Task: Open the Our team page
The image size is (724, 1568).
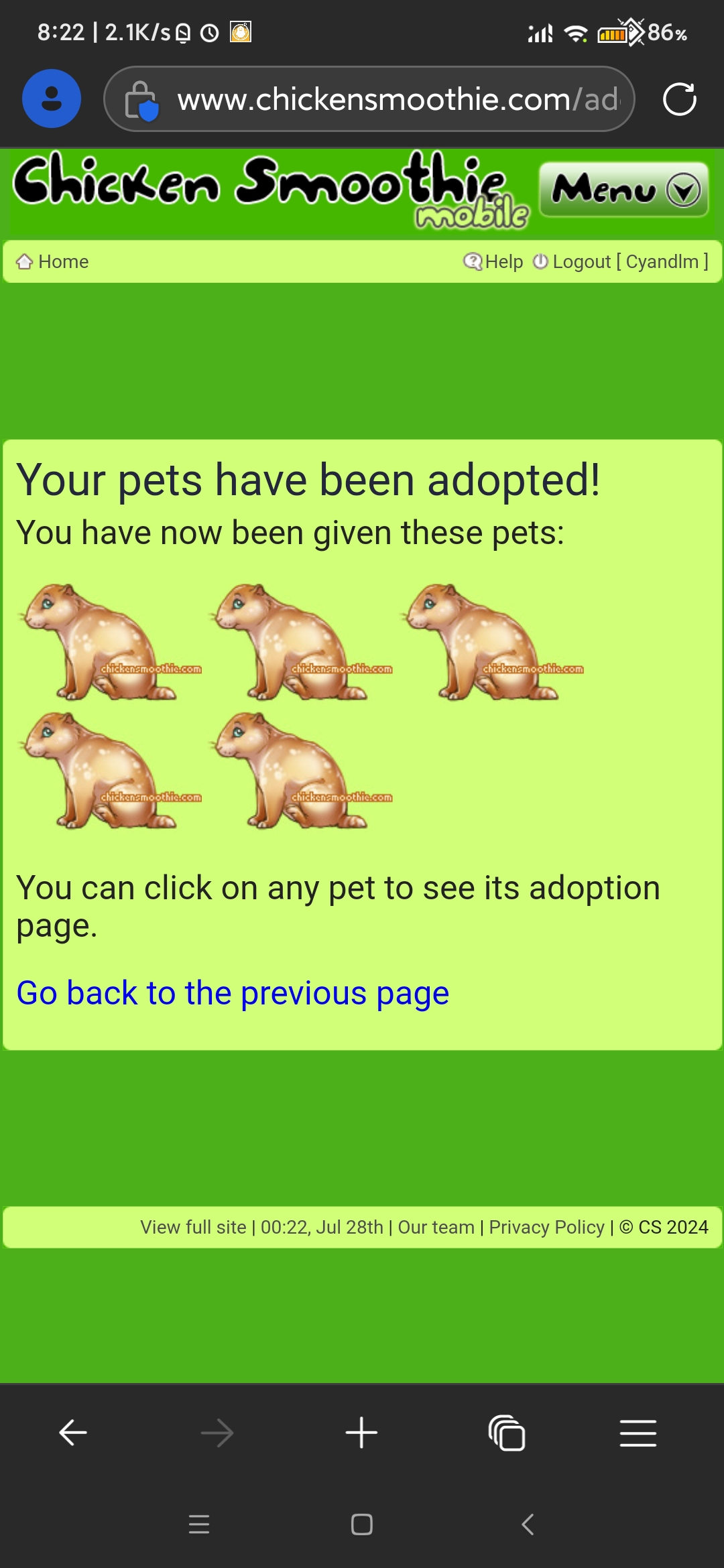Action: [x=436, y=1227]
